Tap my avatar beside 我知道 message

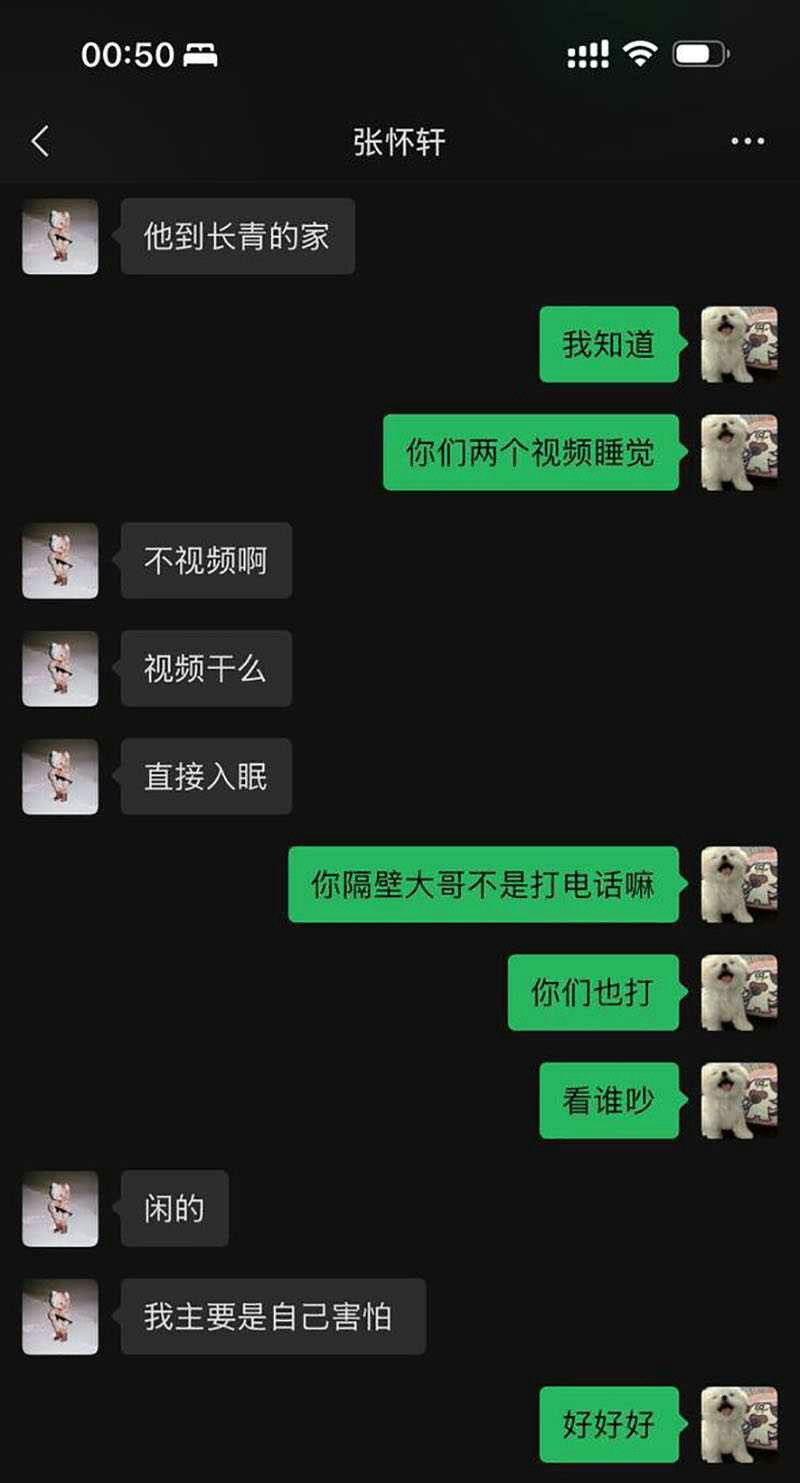[x=739, y=344]
